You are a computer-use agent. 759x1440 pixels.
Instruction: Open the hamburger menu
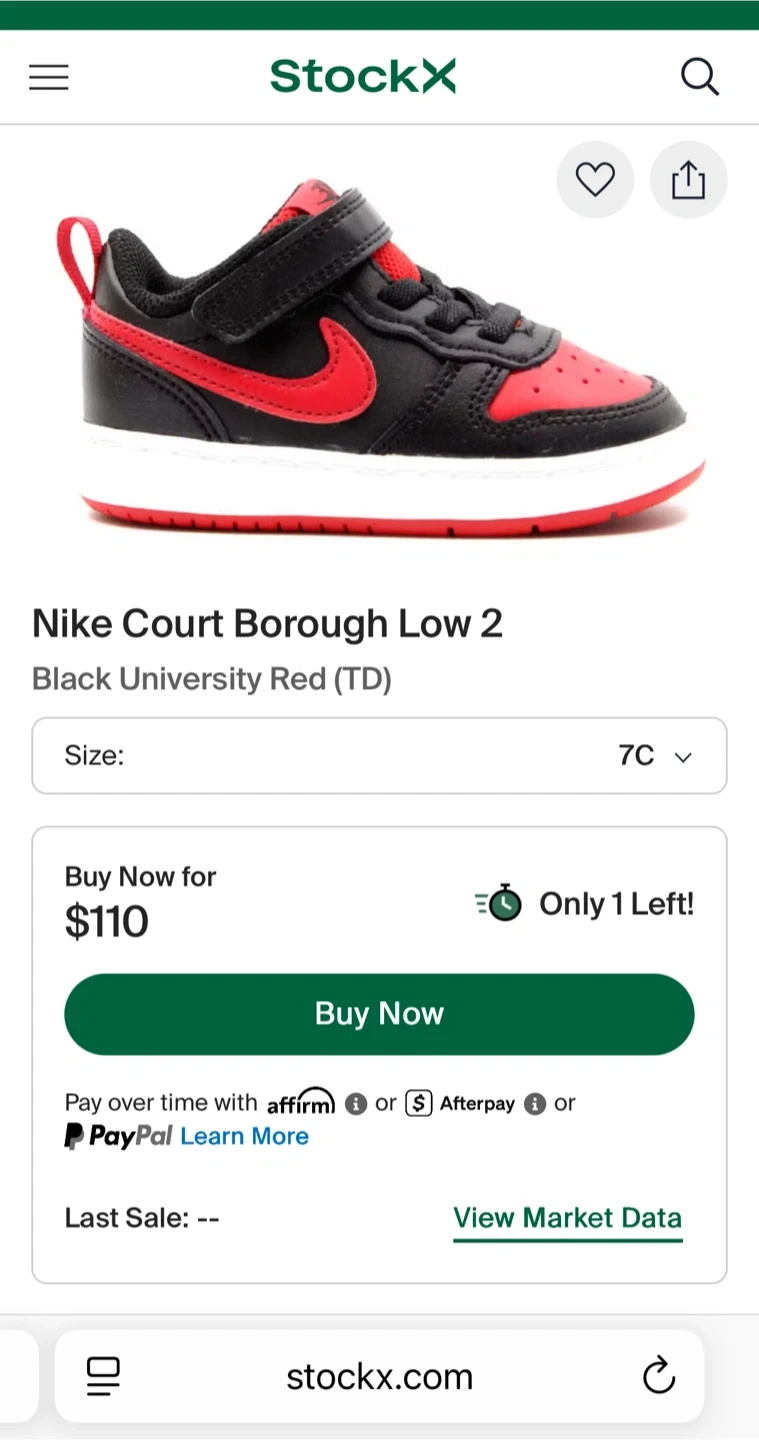pyautogui.click(x=49, y=77)
